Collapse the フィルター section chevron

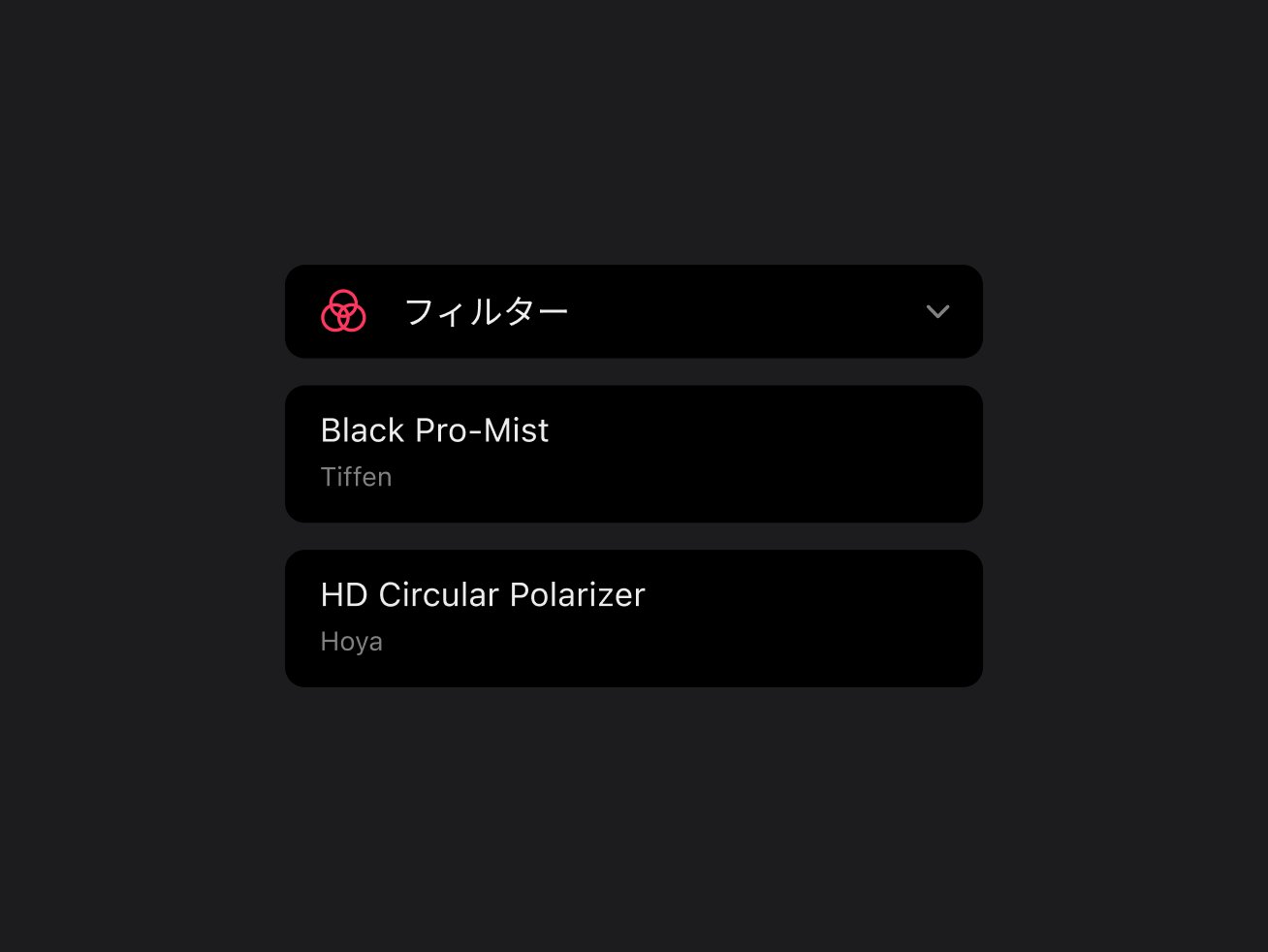click(x=937, y=311)
